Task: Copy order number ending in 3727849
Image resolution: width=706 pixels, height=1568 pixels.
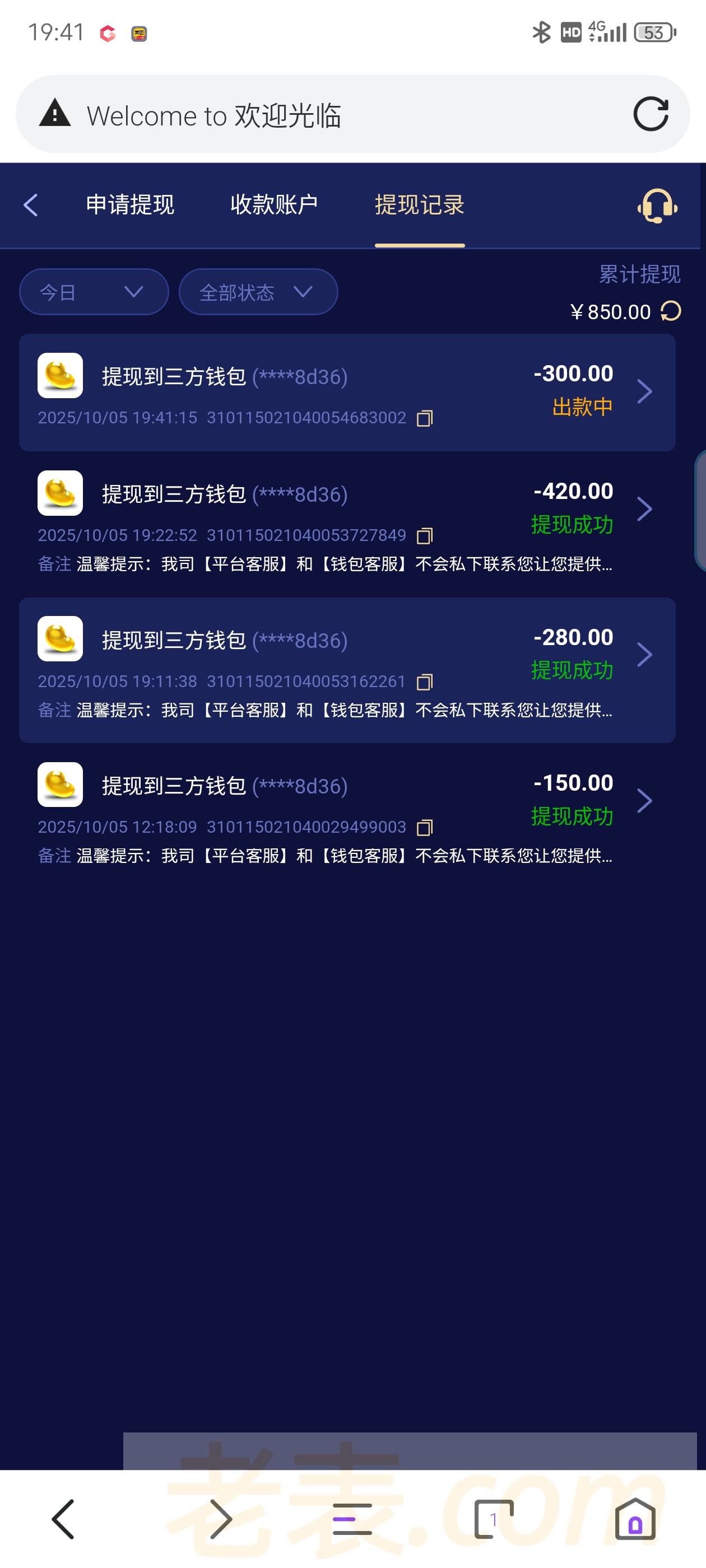Action: point(425,536)
